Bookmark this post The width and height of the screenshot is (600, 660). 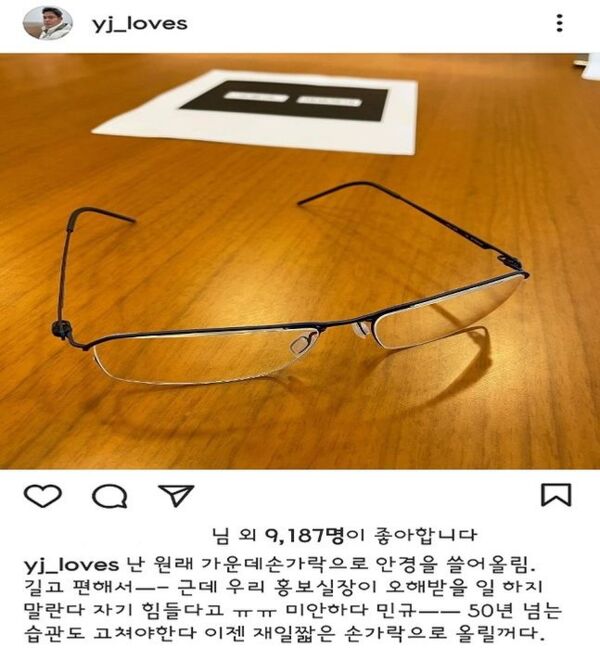(556, 495)
